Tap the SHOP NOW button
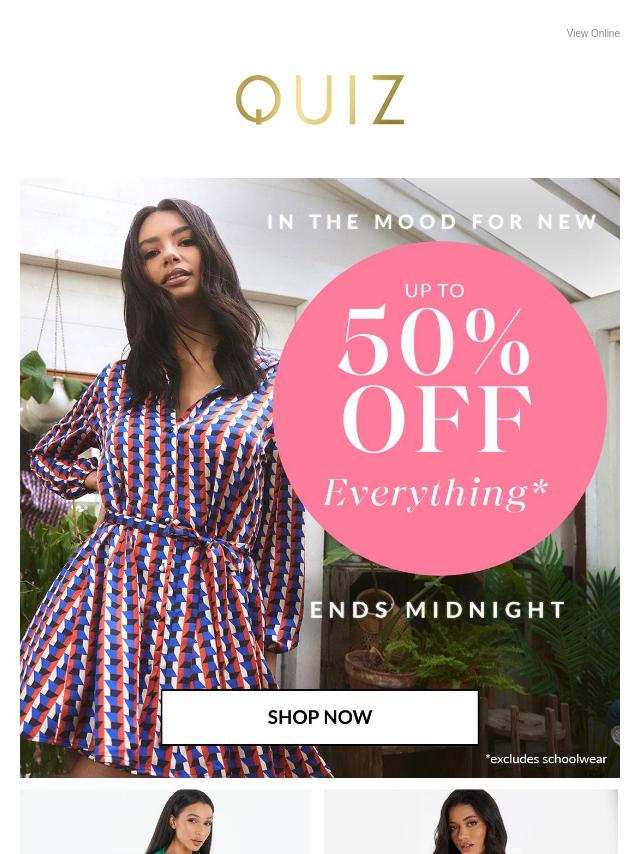640x854 pixels. (x=319, y=717)
